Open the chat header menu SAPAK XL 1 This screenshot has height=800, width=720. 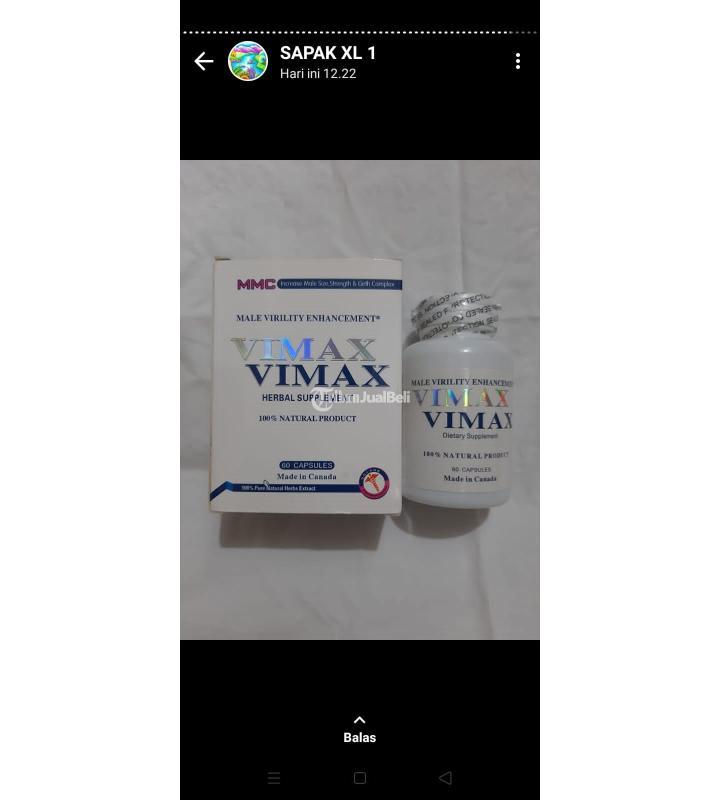[328, 53]
